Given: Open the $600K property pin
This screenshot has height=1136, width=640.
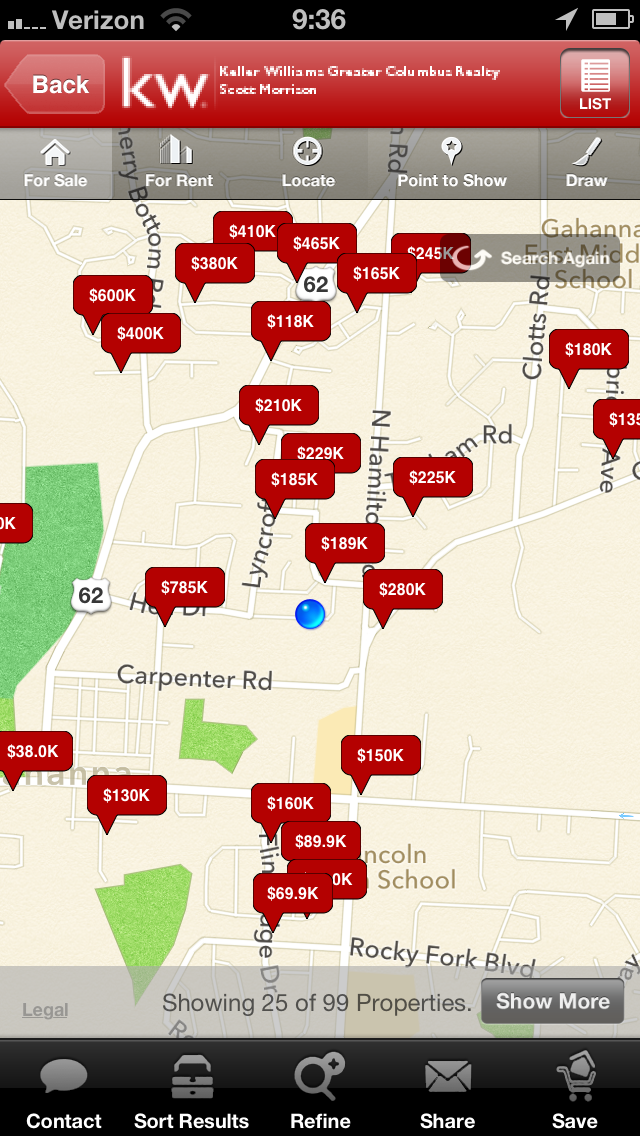Looking at the screenshot, I should tap(112, 296).
